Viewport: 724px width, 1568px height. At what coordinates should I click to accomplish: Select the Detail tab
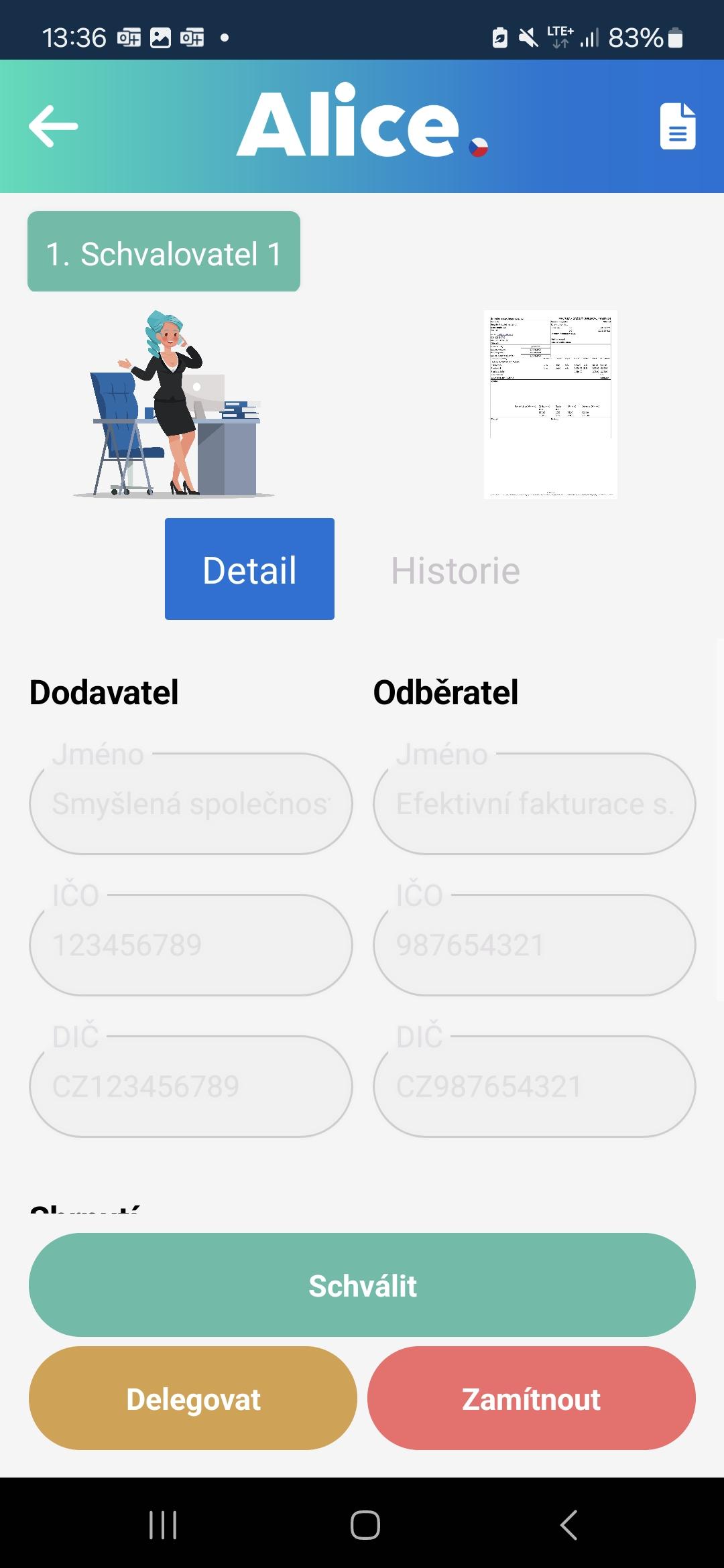point(249,569)
